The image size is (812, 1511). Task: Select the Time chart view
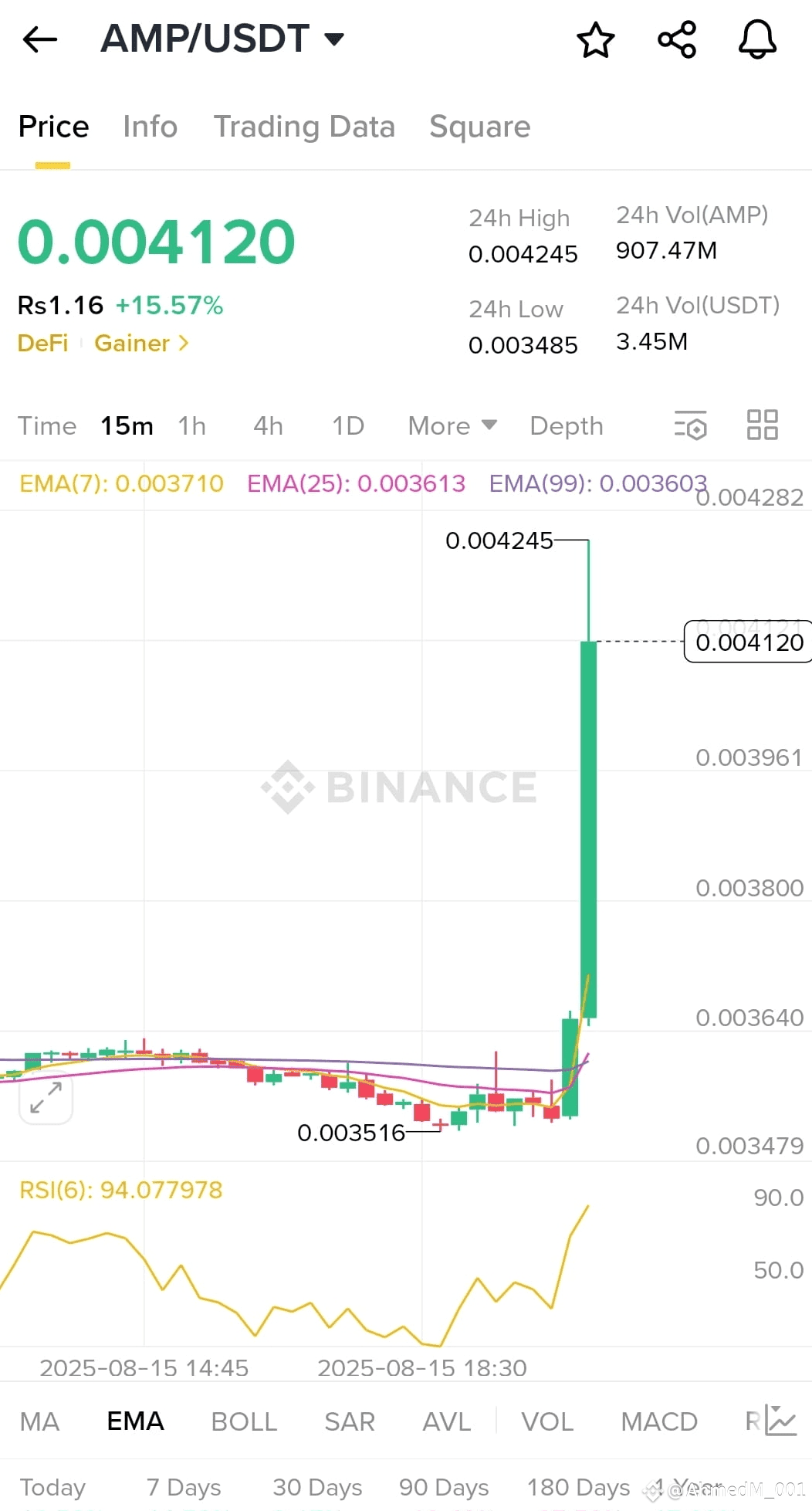47,426
